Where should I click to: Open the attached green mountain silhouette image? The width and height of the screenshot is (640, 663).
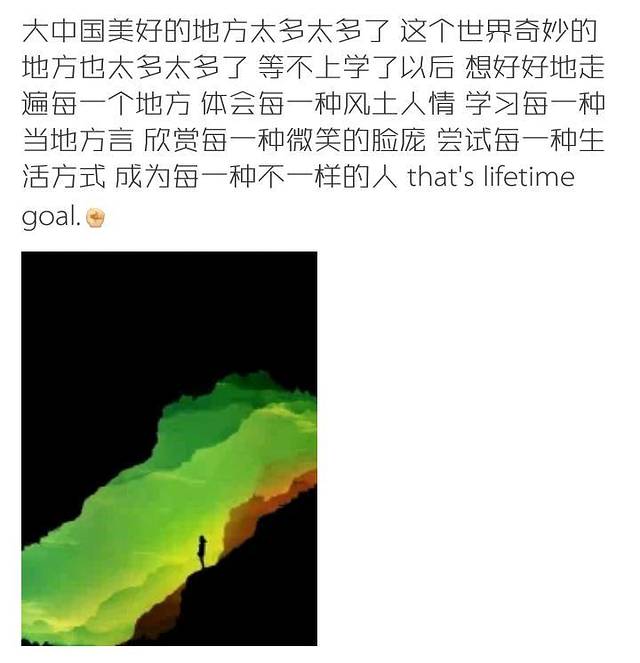169,448
